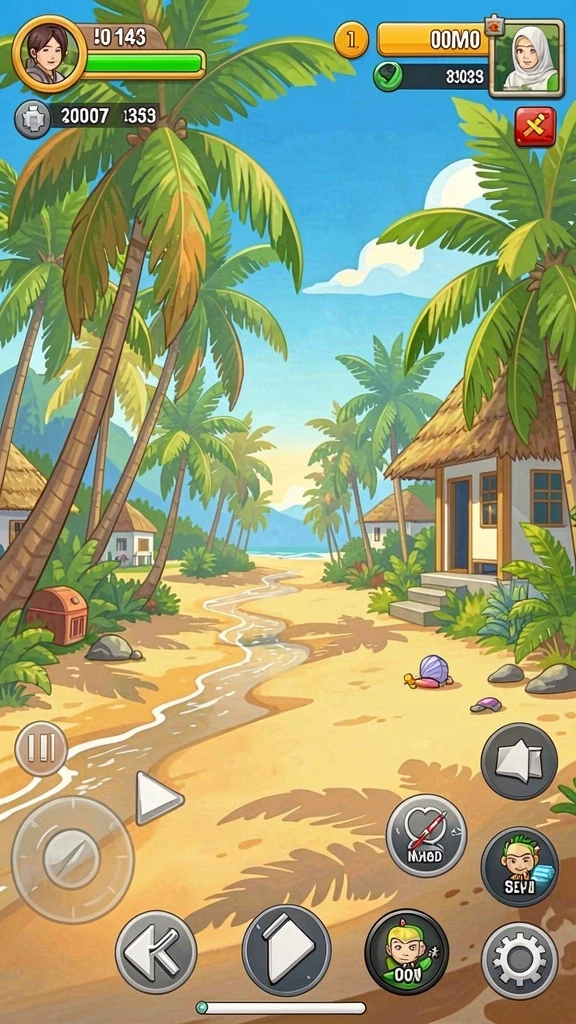Screen dimensions: 576x1024
Task: Tap the white play arrow
Action: (159, 797)
